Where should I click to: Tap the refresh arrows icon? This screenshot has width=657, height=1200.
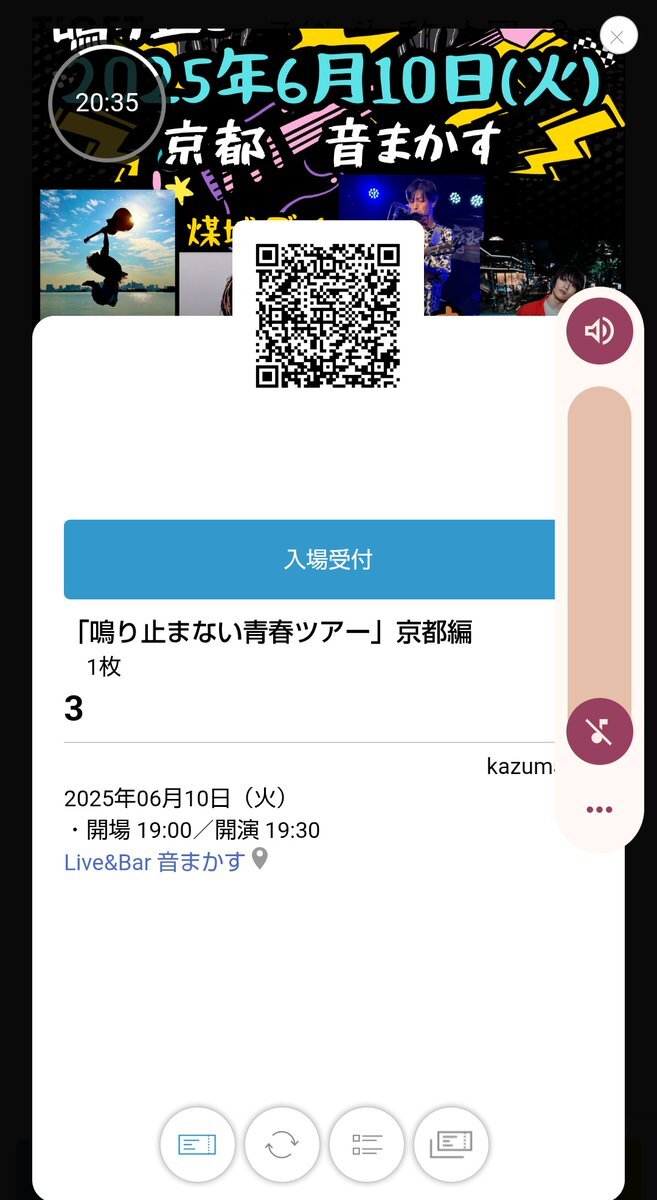(x=282, y=1145)
